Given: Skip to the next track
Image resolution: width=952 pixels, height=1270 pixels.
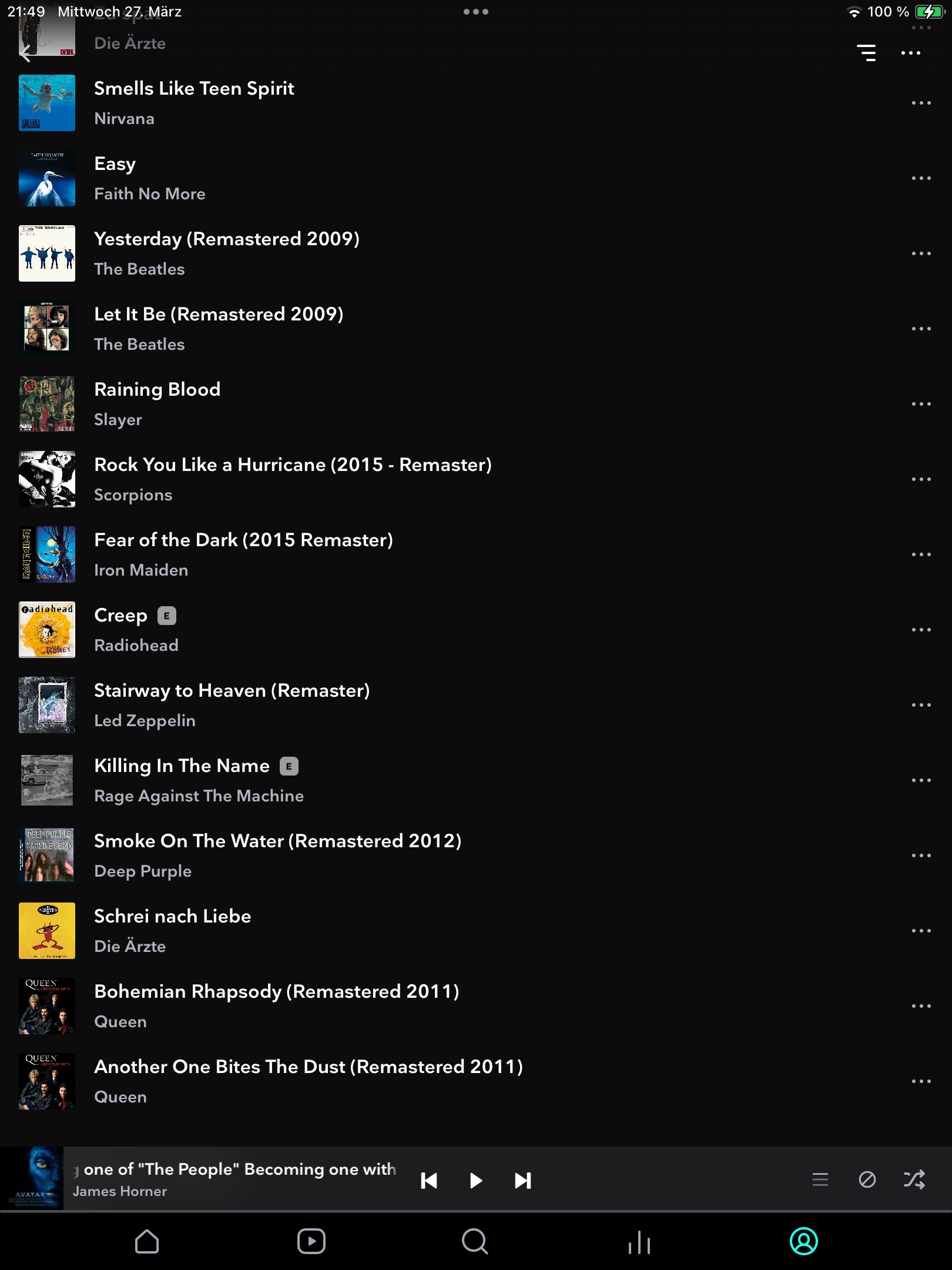Looking at the screenshot, I should [522, 1181].
